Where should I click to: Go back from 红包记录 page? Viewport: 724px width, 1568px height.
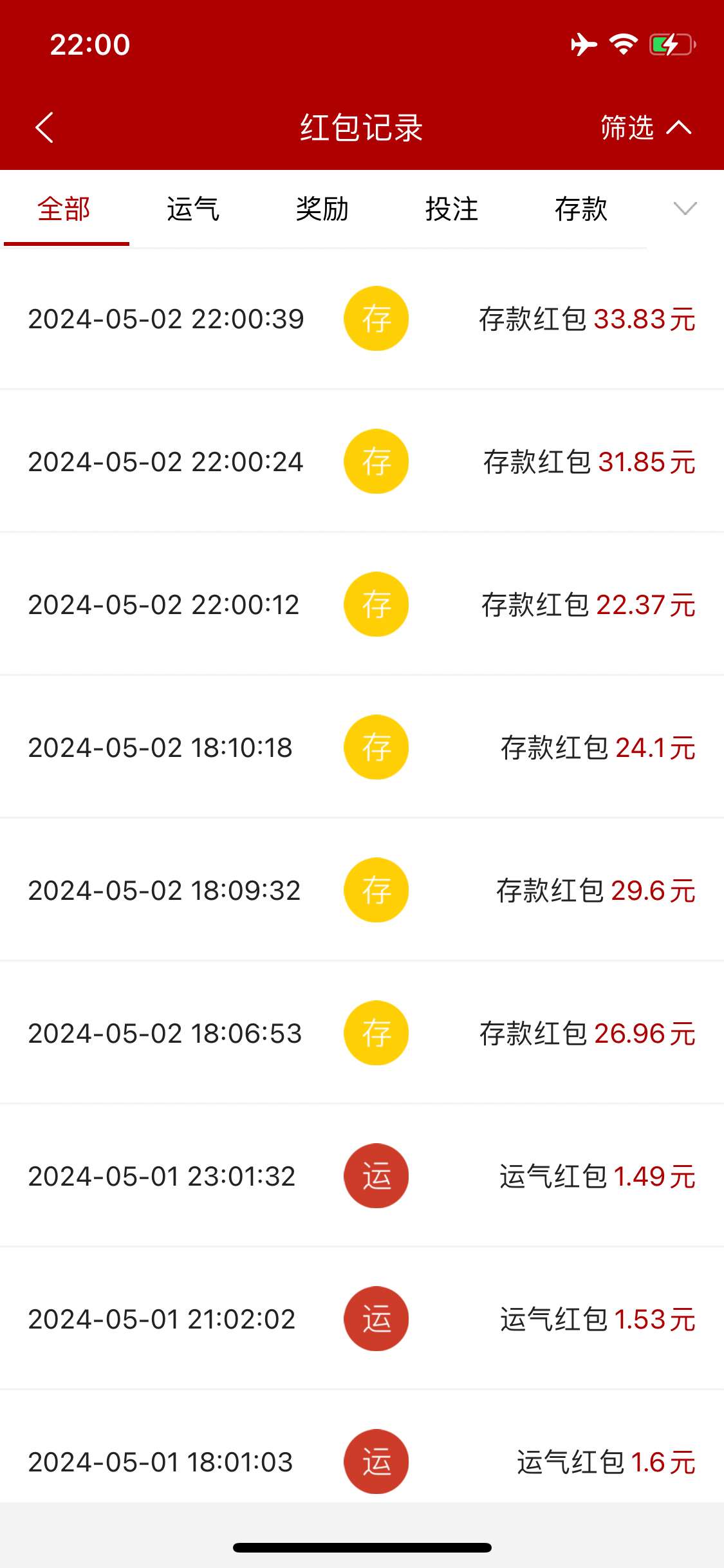click(x=44, y=127)
